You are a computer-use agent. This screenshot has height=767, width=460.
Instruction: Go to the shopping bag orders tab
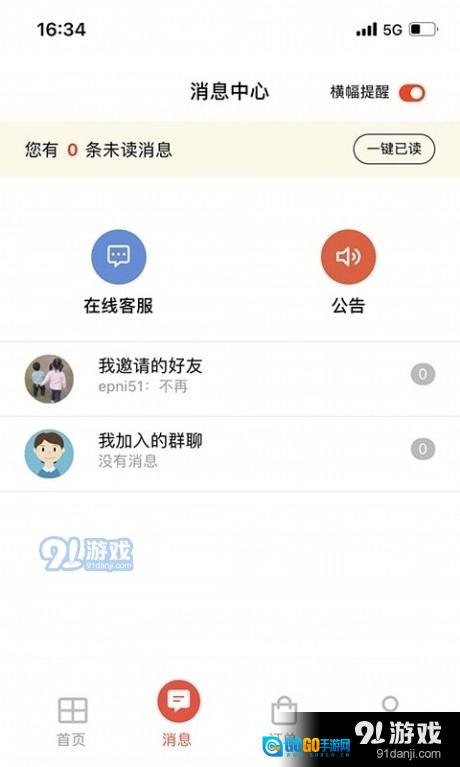pyautogui.click(x=284, y=719)
